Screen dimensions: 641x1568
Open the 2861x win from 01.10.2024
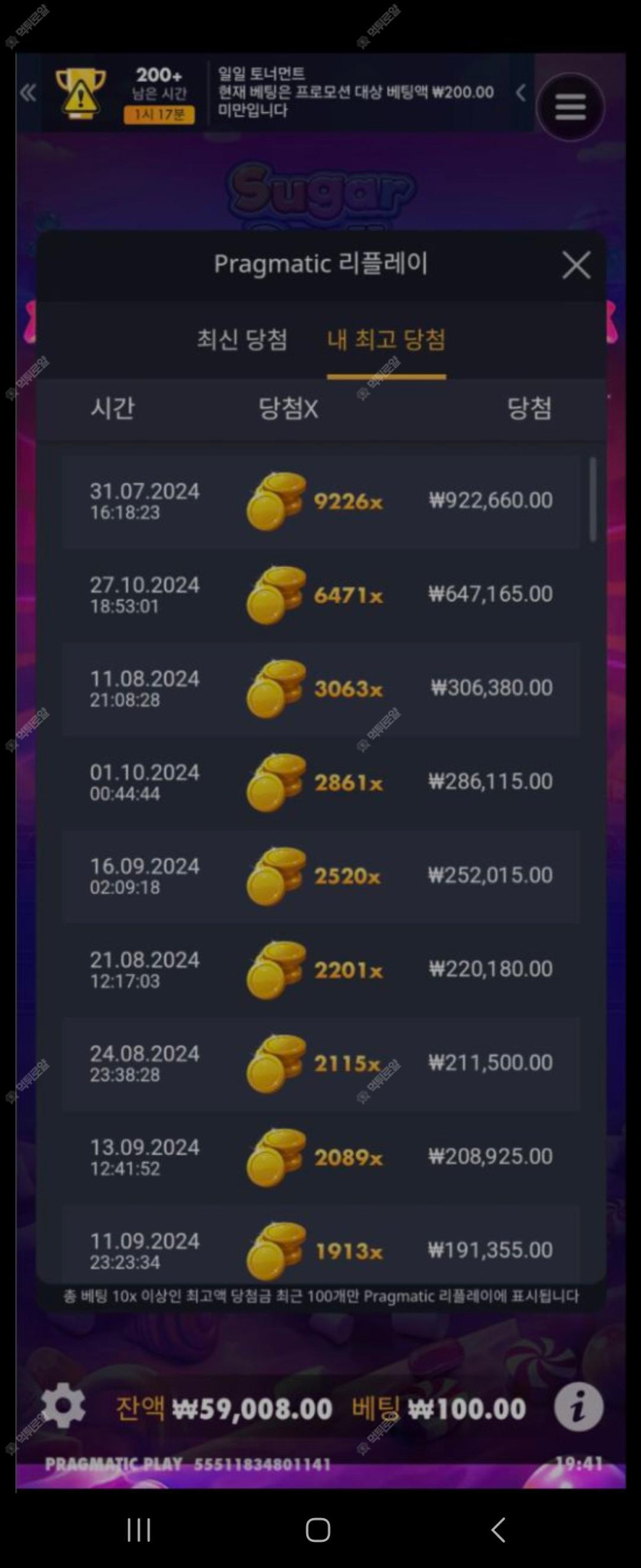[321, 783]
